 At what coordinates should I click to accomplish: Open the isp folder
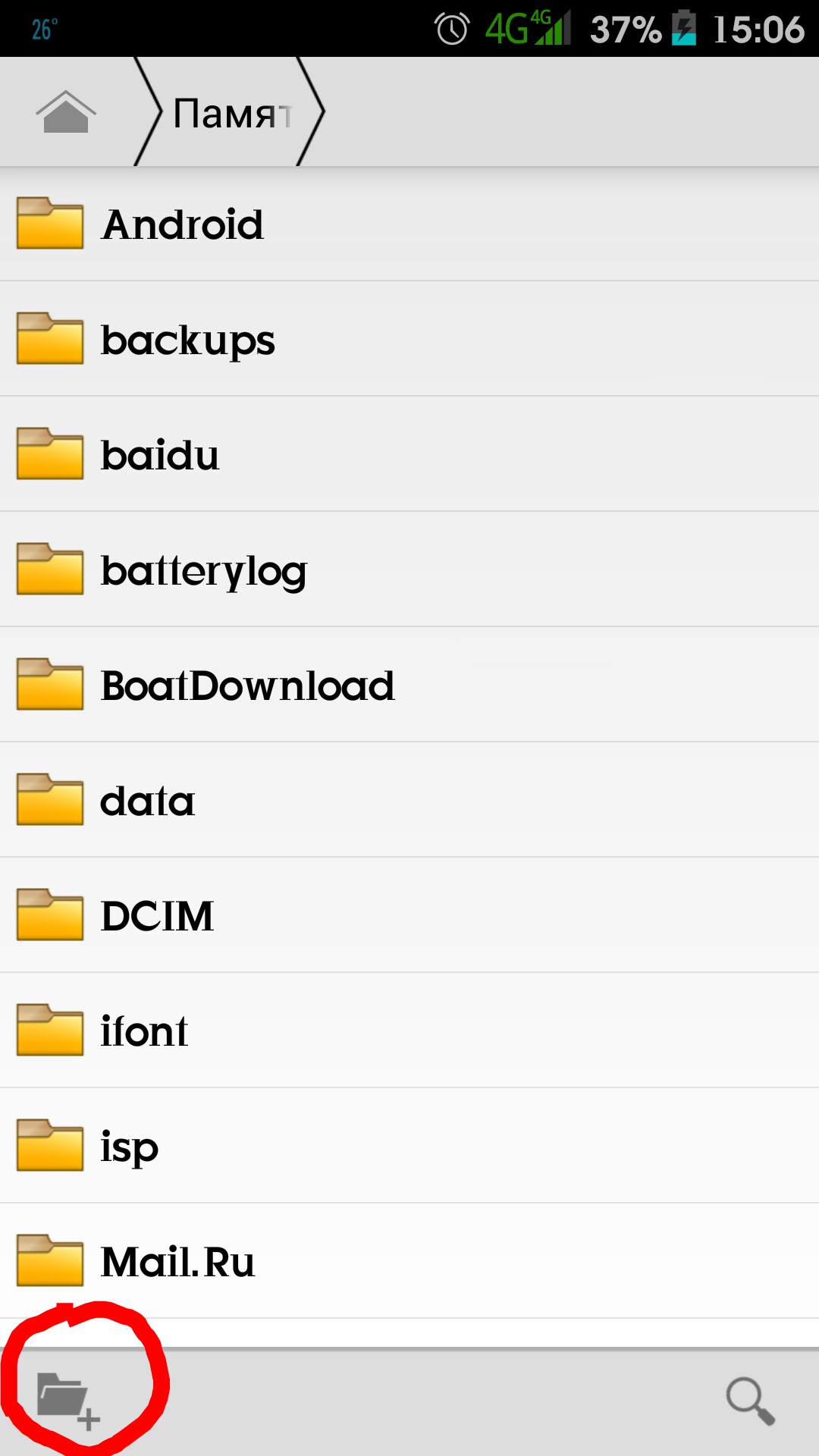(409, 1146)
